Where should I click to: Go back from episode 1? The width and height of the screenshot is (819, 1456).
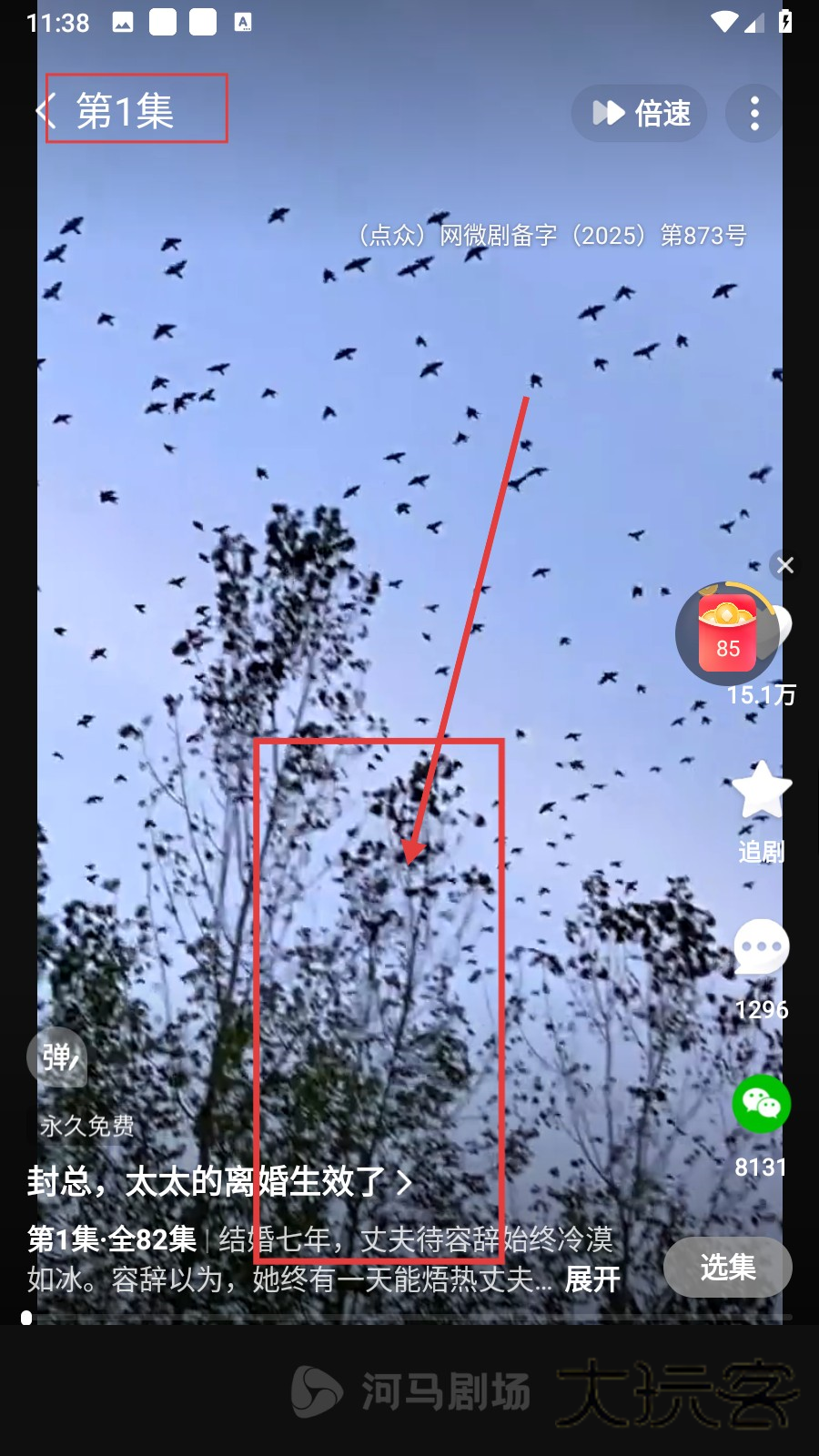(x=45, y=111)
